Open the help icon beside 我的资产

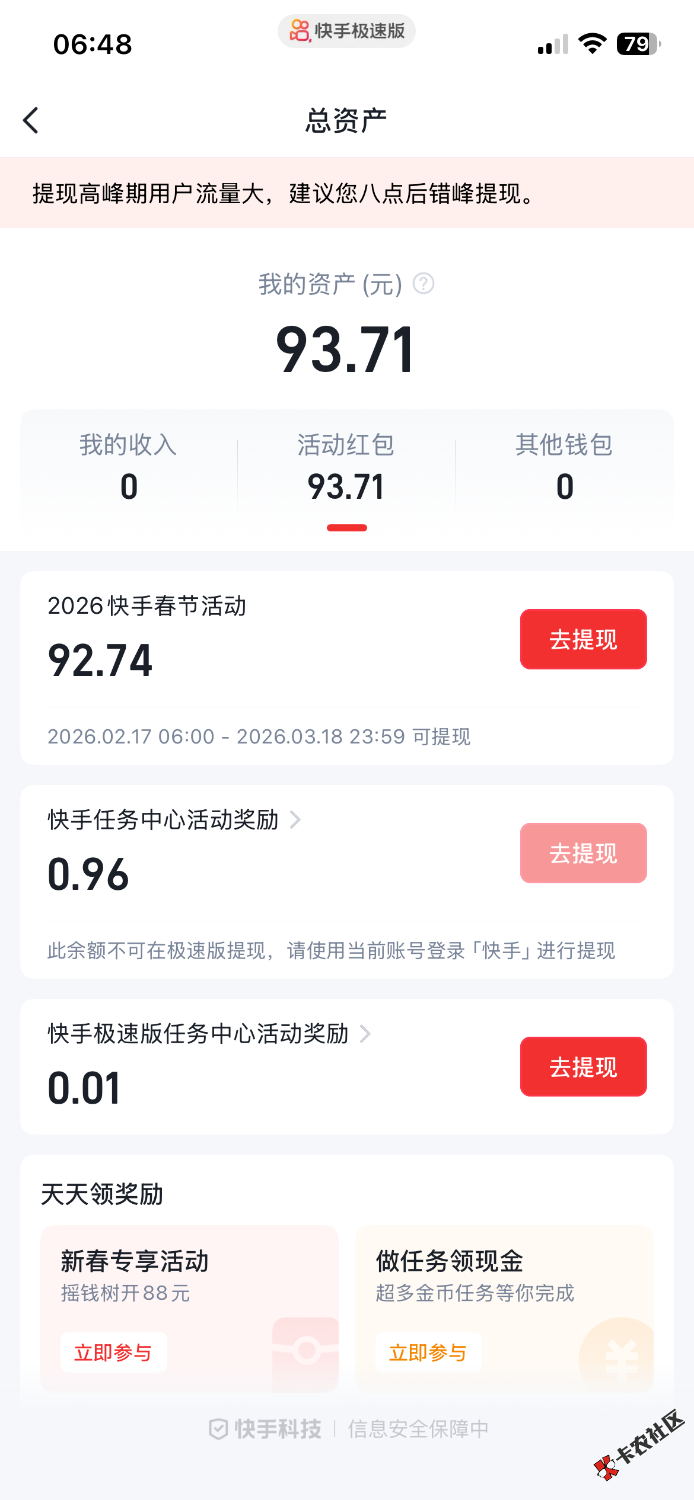[424, 284]
